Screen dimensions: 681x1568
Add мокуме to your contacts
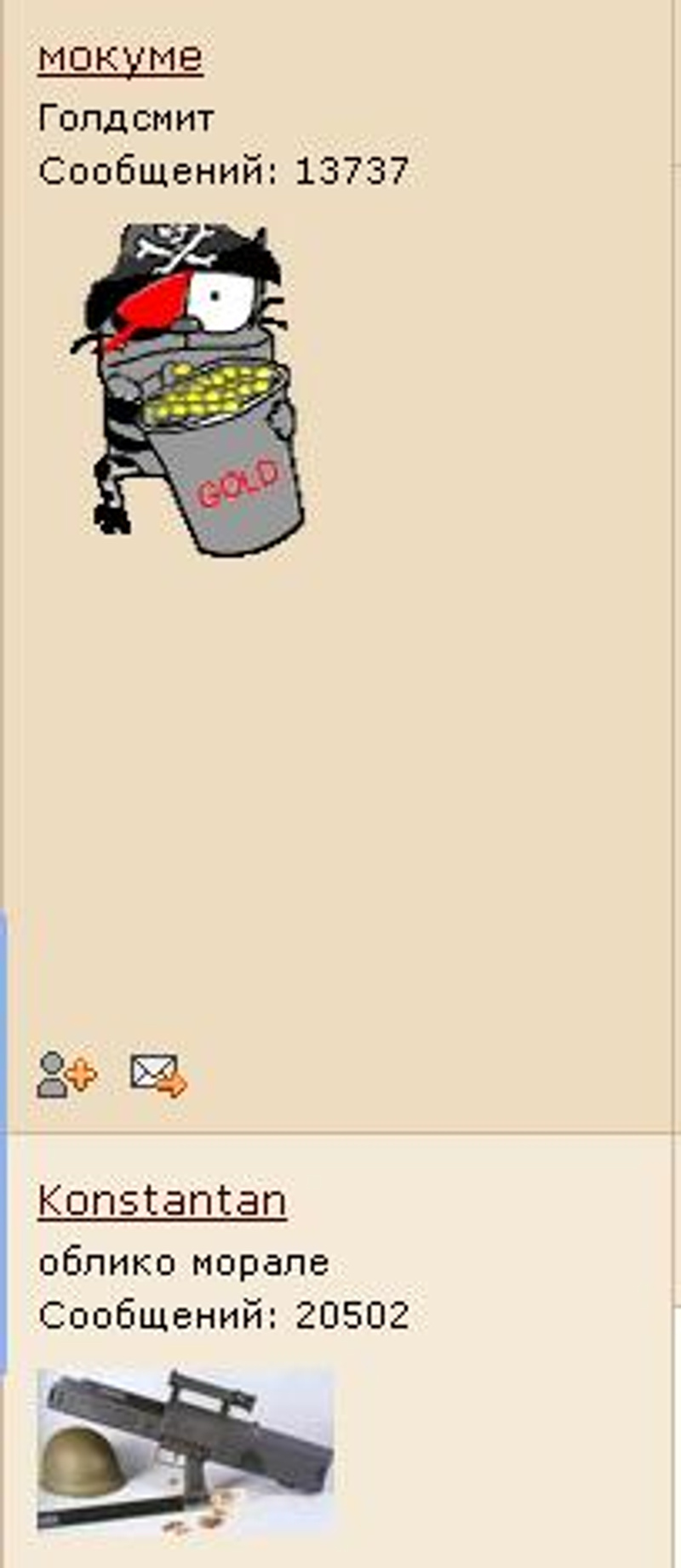[66, 1074]
